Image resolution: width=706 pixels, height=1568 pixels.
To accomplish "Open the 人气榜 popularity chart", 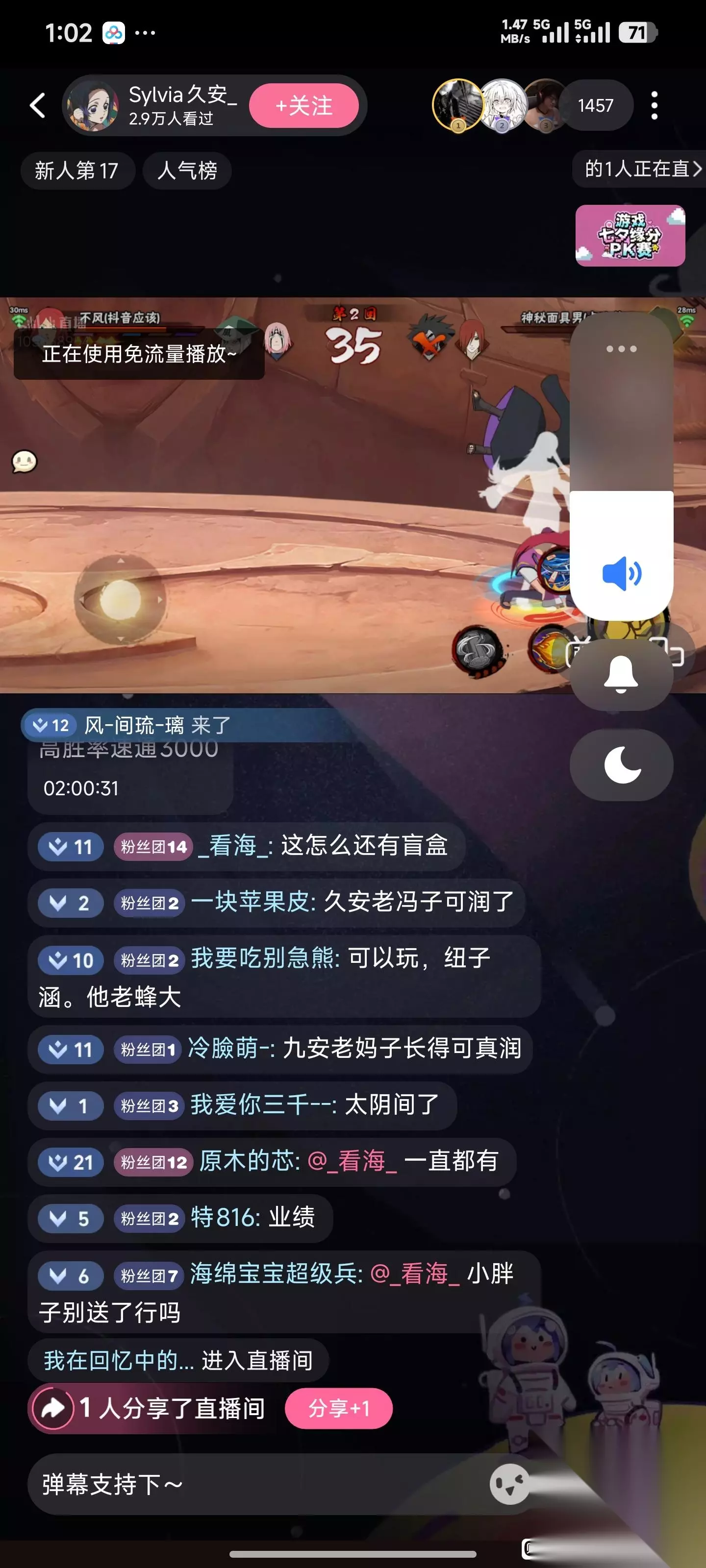I will (187, 171).
